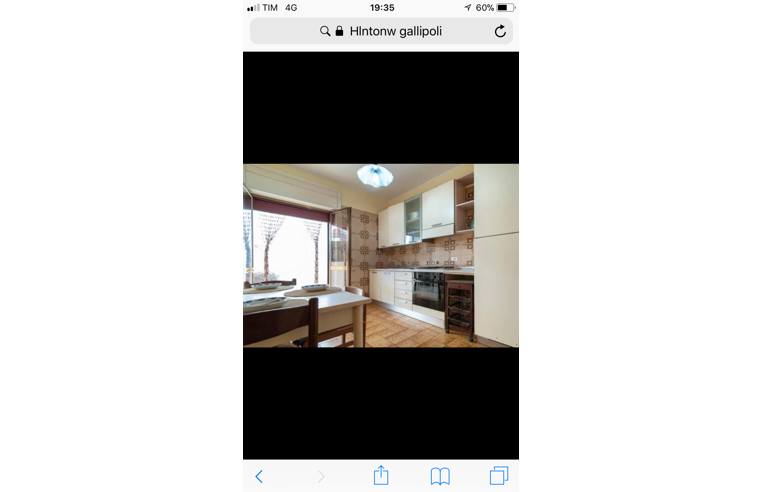Tap the kitchen photo
The image size is (764, 492).
(x=381, y=255)
